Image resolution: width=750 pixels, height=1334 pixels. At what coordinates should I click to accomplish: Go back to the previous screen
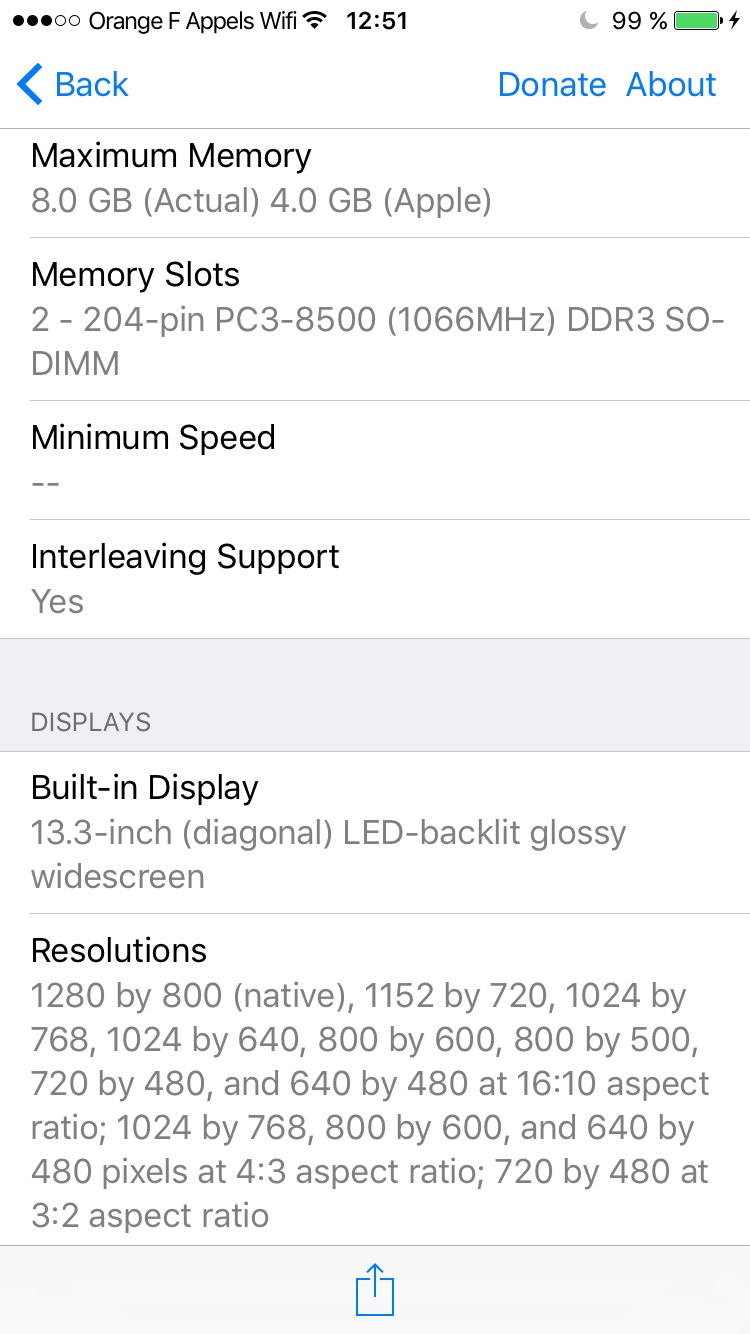pos(73,85)
